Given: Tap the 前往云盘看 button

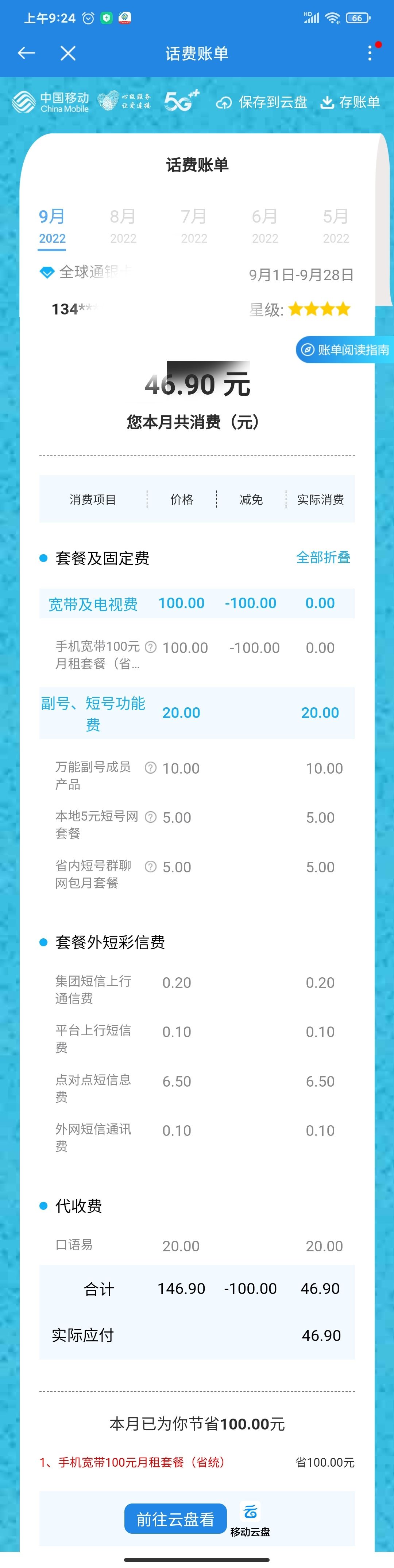Looking at the screenshot, I should pos(175,1519).
